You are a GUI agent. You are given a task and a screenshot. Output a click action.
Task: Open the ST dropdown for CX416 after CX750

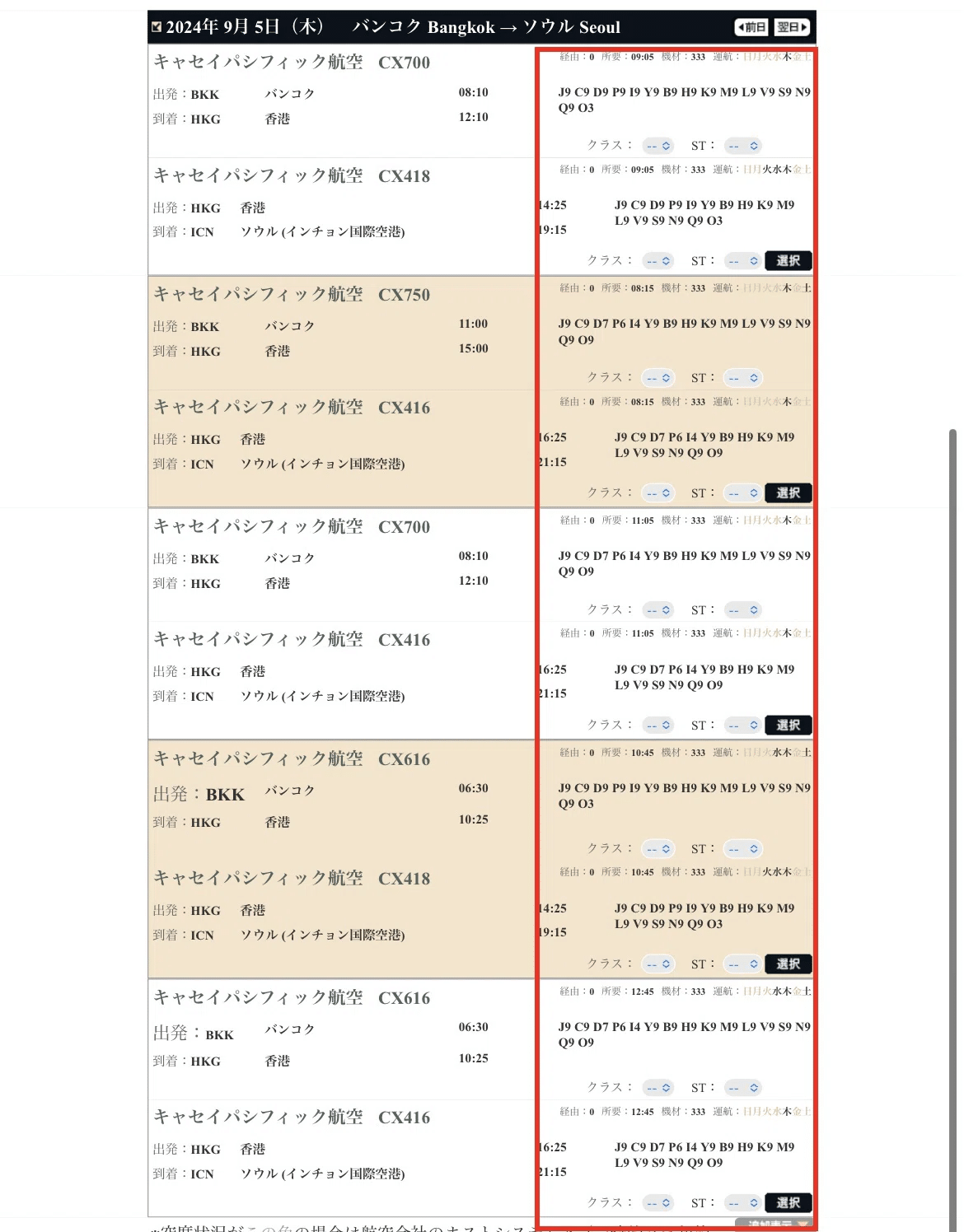coord(743,493)
